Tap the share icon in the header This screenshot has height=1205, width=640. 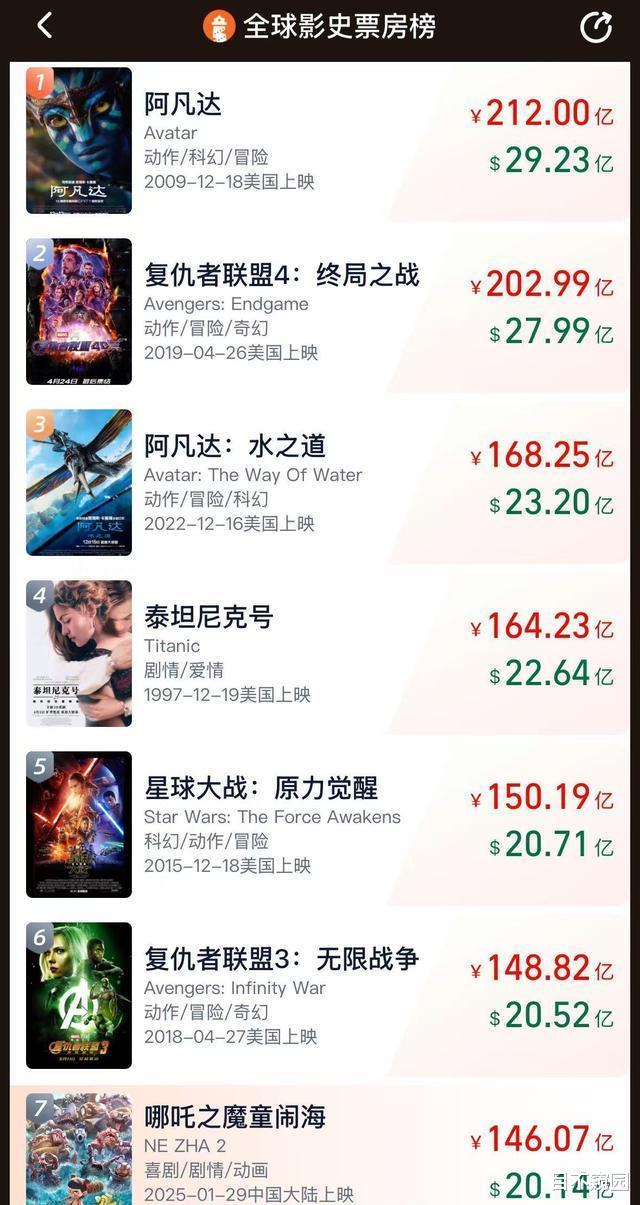596,27
